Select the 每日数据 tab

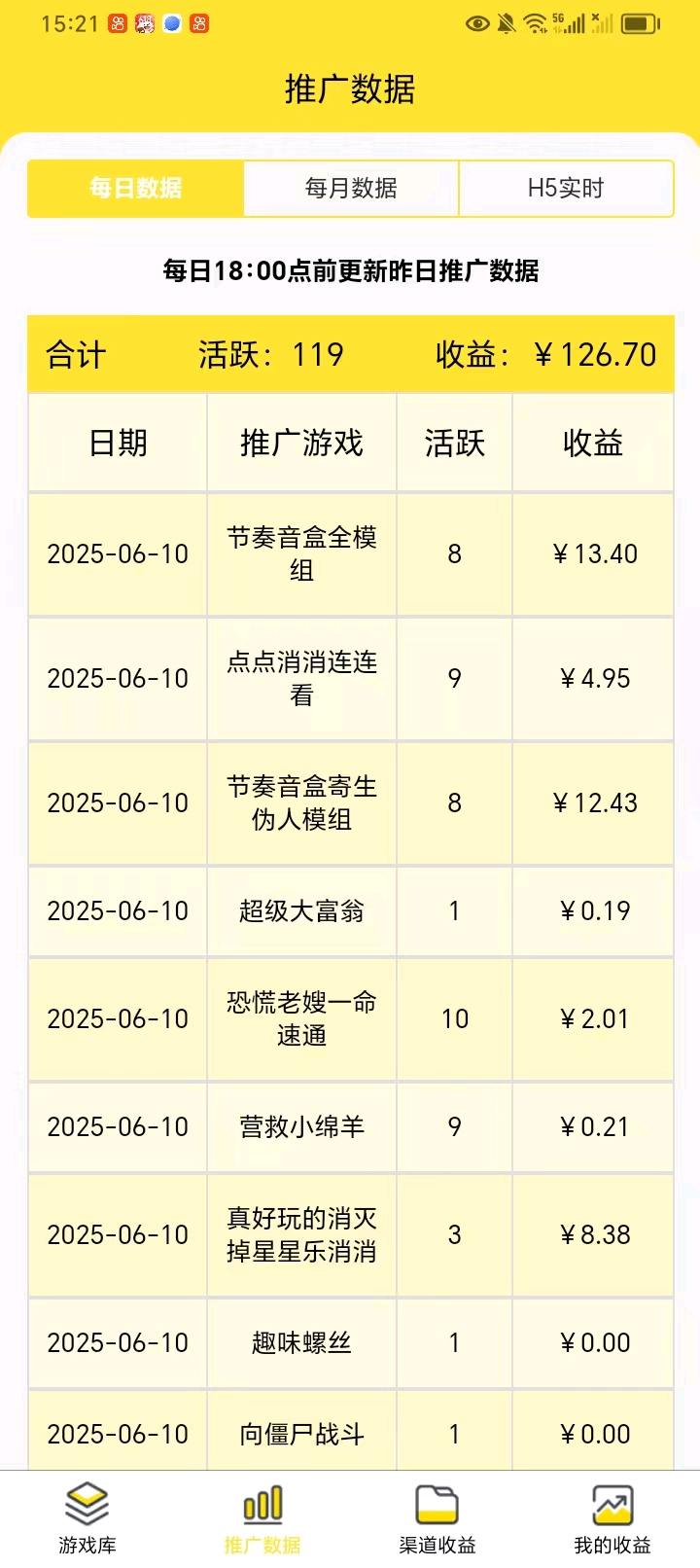click(x=135, y=189)
